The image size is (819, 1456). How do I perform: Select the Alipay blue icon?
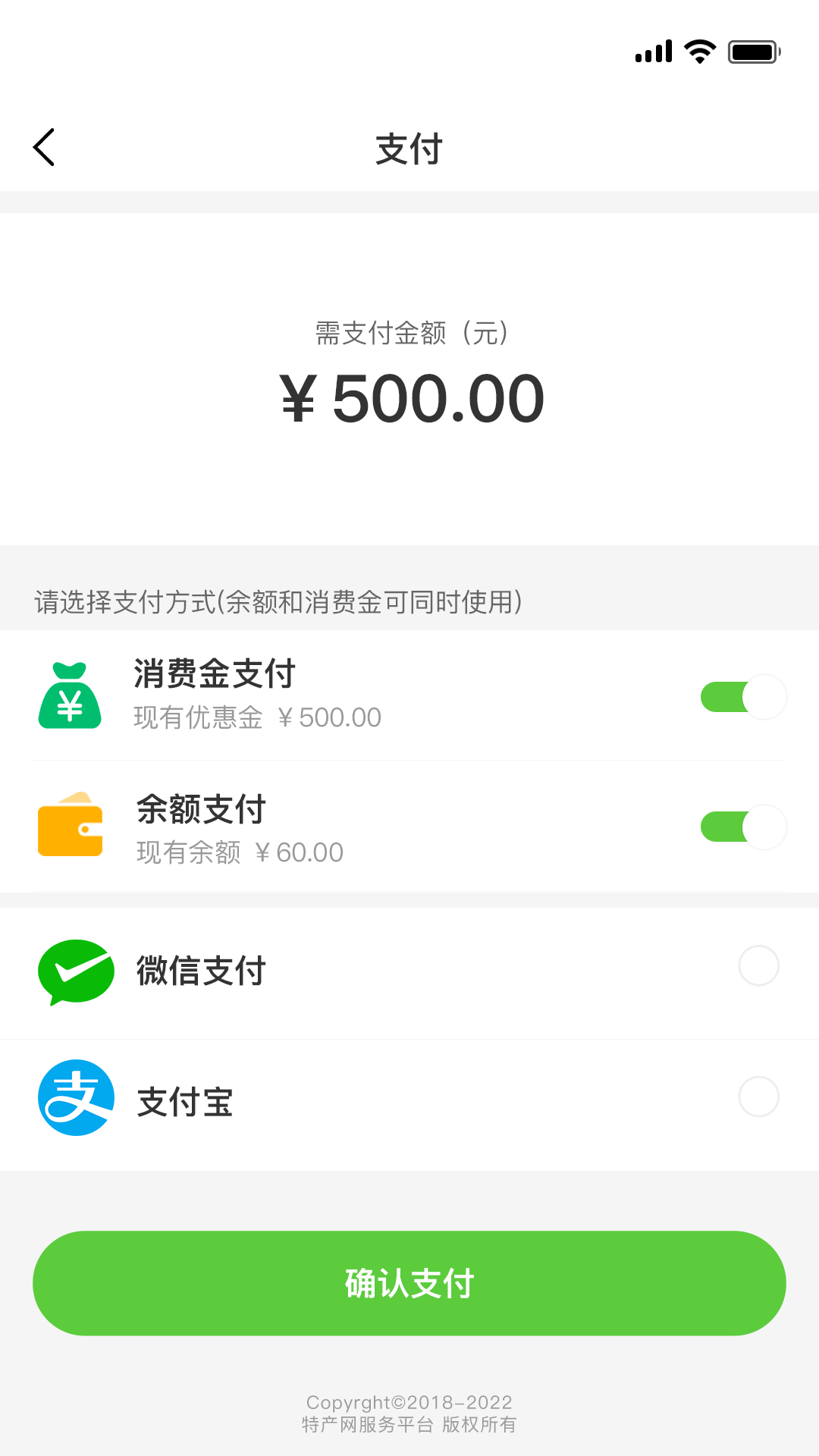pyautogui.click(x=76, y=1097)
